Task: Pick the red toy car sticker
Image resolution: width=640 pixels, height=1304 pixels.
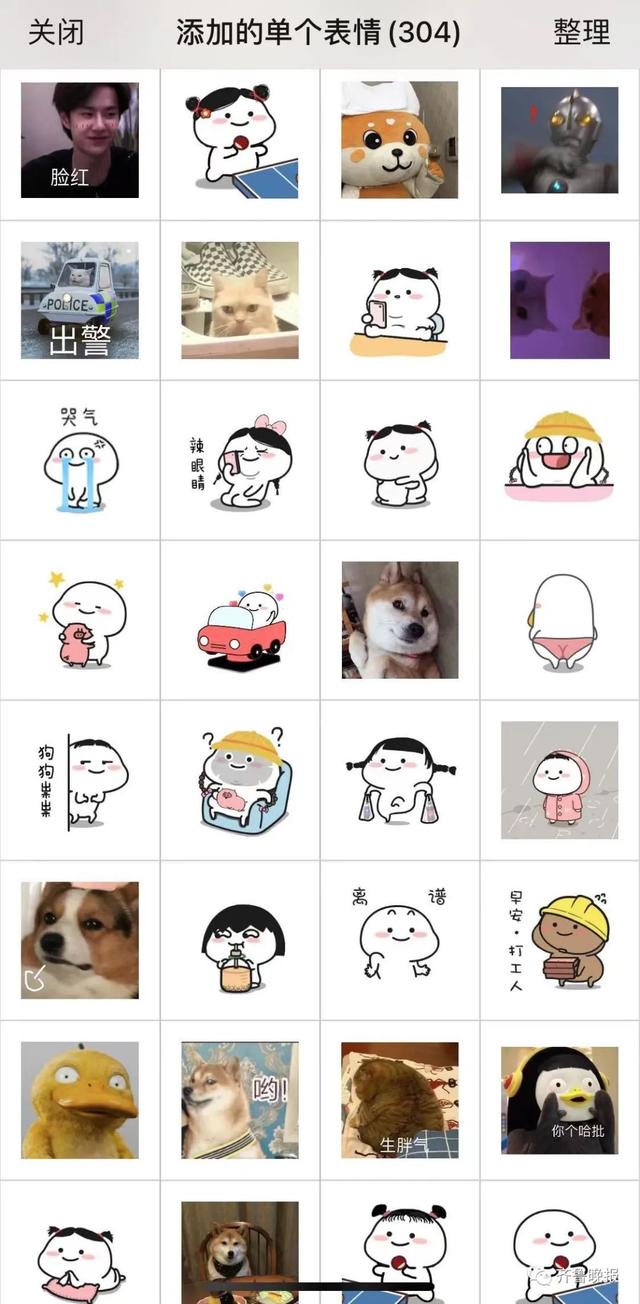Action: pyautogui.click(x=240, y=620)
